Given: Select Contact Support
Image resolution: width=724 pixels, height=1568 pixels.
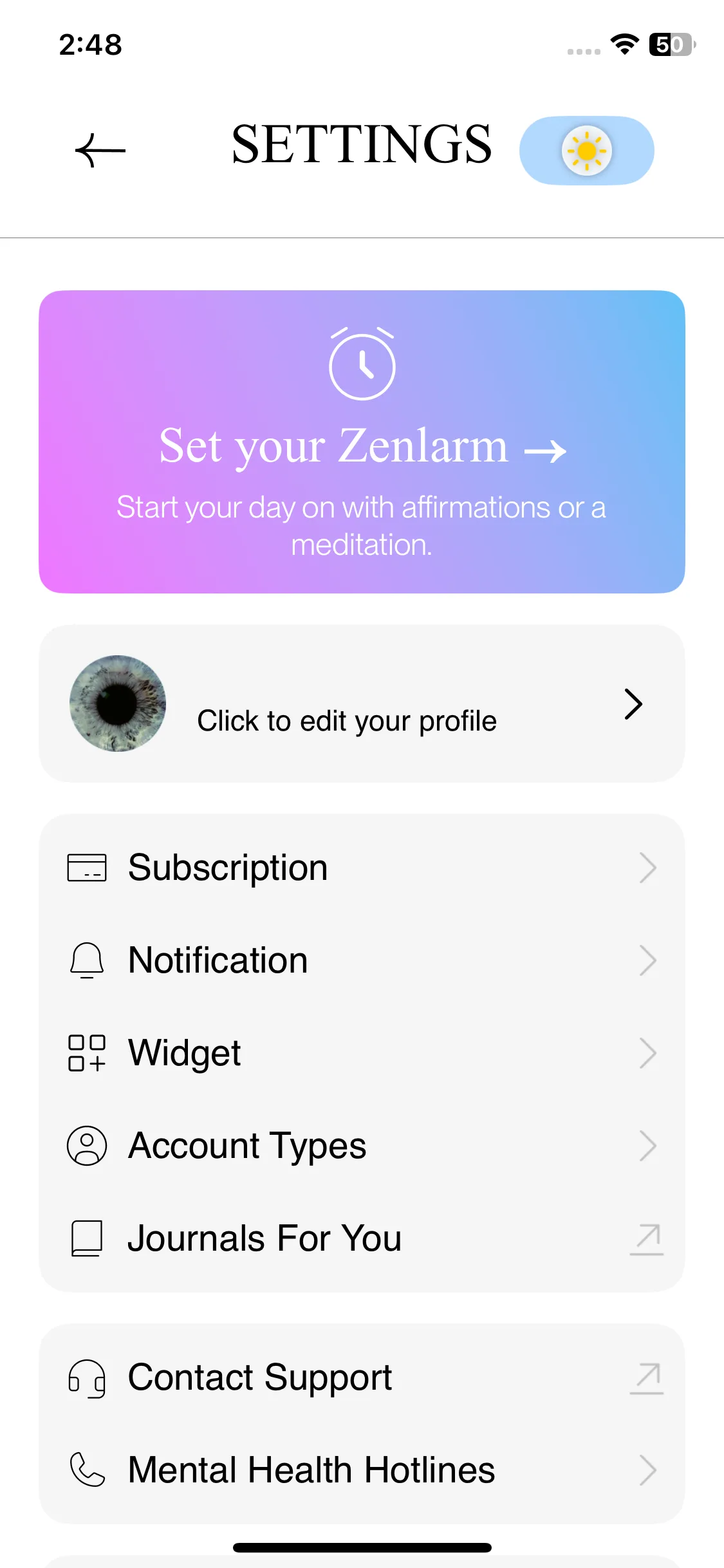Looking at the screenshot, I should coord(362,1377).
